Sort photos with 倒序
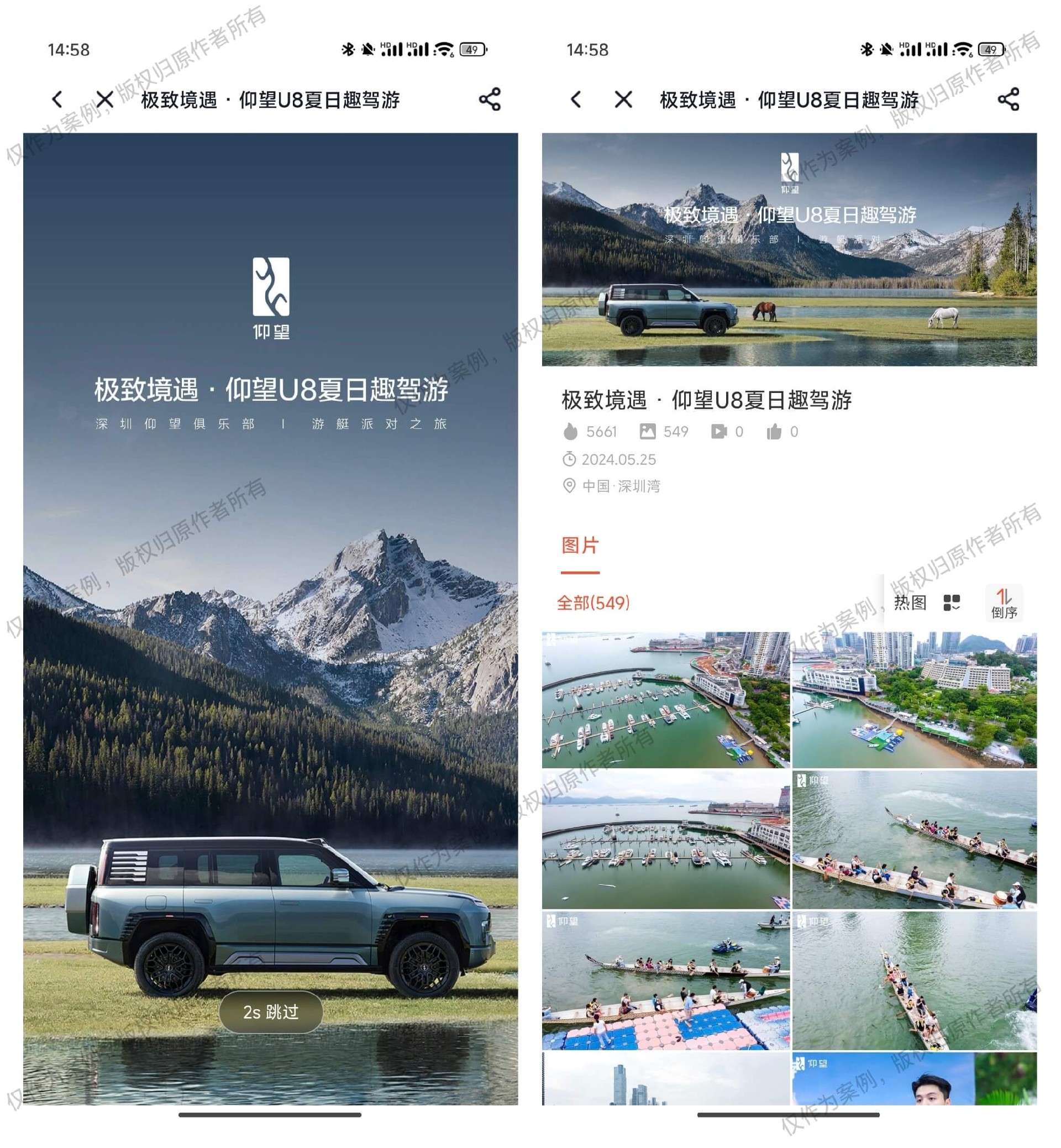 [x=1004, y=603]
